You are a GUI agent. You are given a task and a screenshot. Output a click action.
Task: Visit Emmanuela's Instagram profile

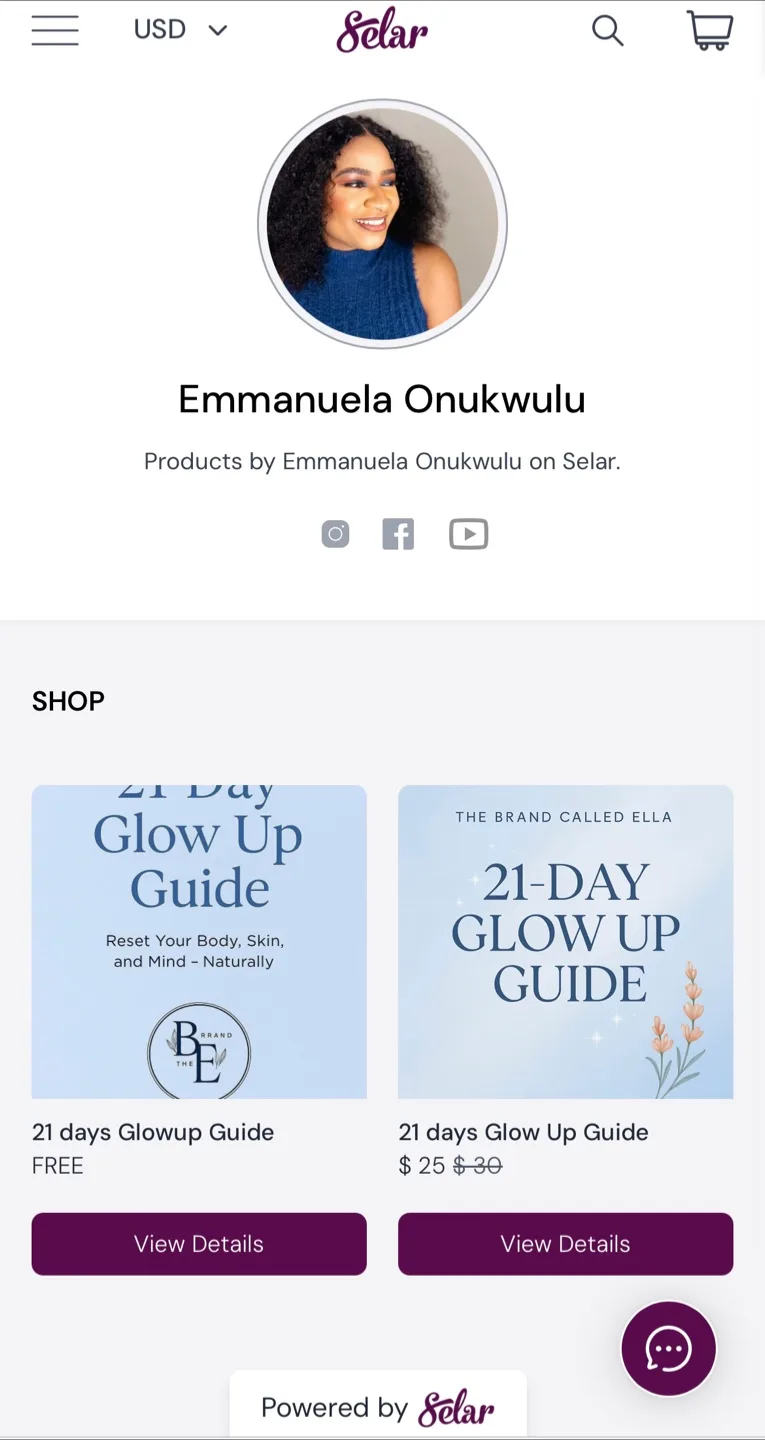pos(335,534)
